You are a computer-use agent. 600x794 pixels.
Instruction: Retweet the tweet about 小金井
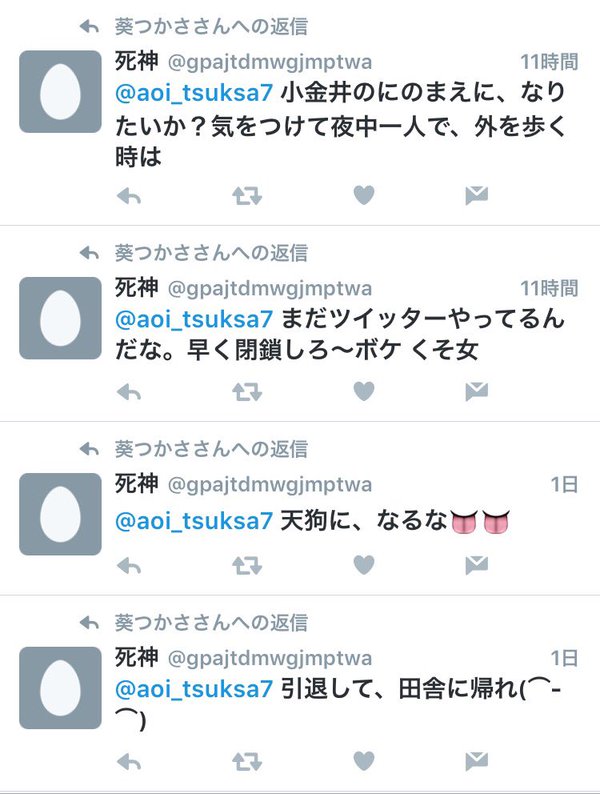click(246, 196)
